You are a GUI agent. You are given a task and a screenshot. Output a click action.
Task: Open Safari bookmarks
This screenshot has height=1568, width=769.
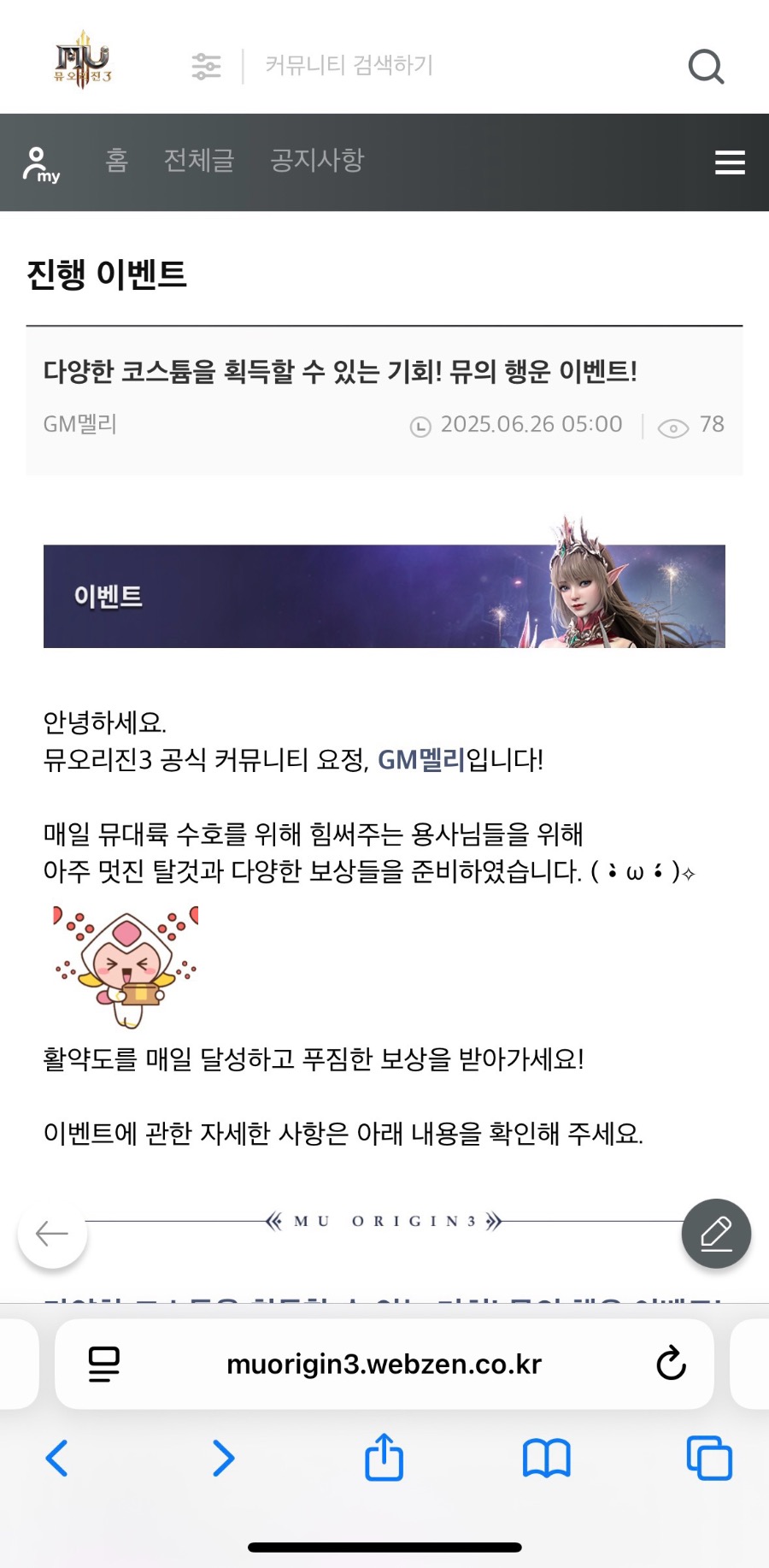(x=546, y=1459)
